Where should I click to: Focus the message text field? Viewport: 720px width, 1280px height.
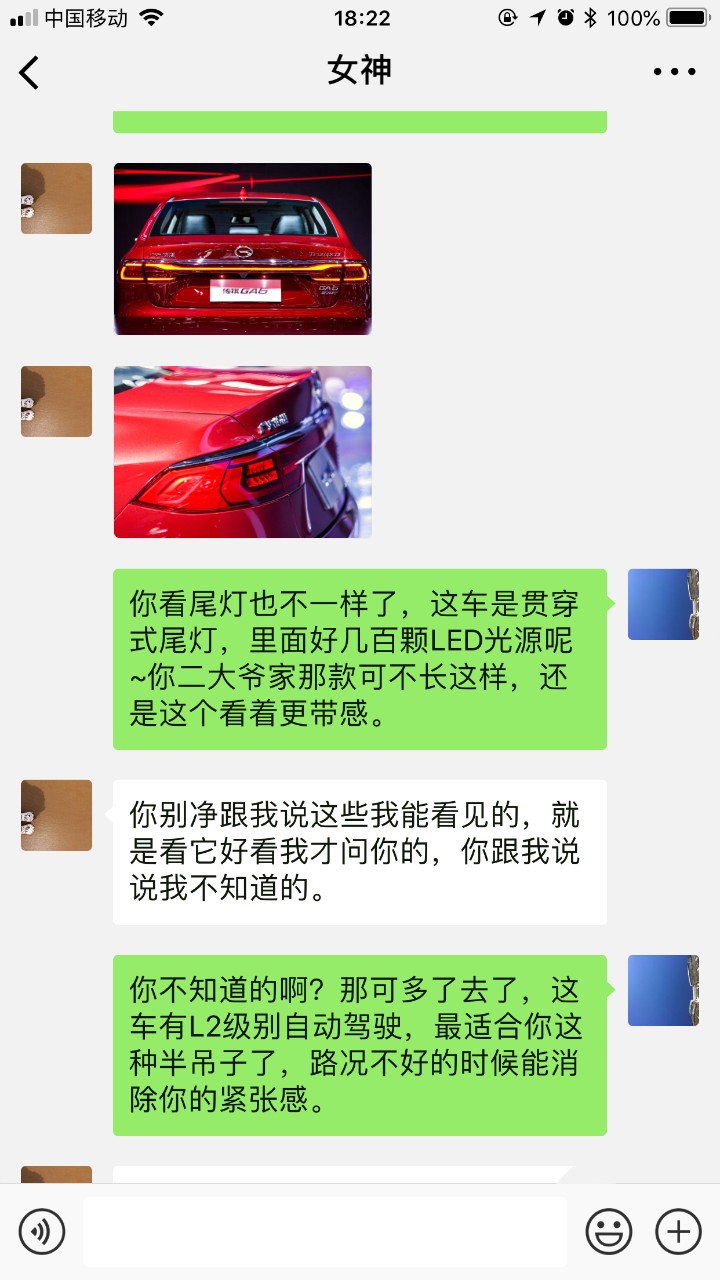tap(325, 1231)
